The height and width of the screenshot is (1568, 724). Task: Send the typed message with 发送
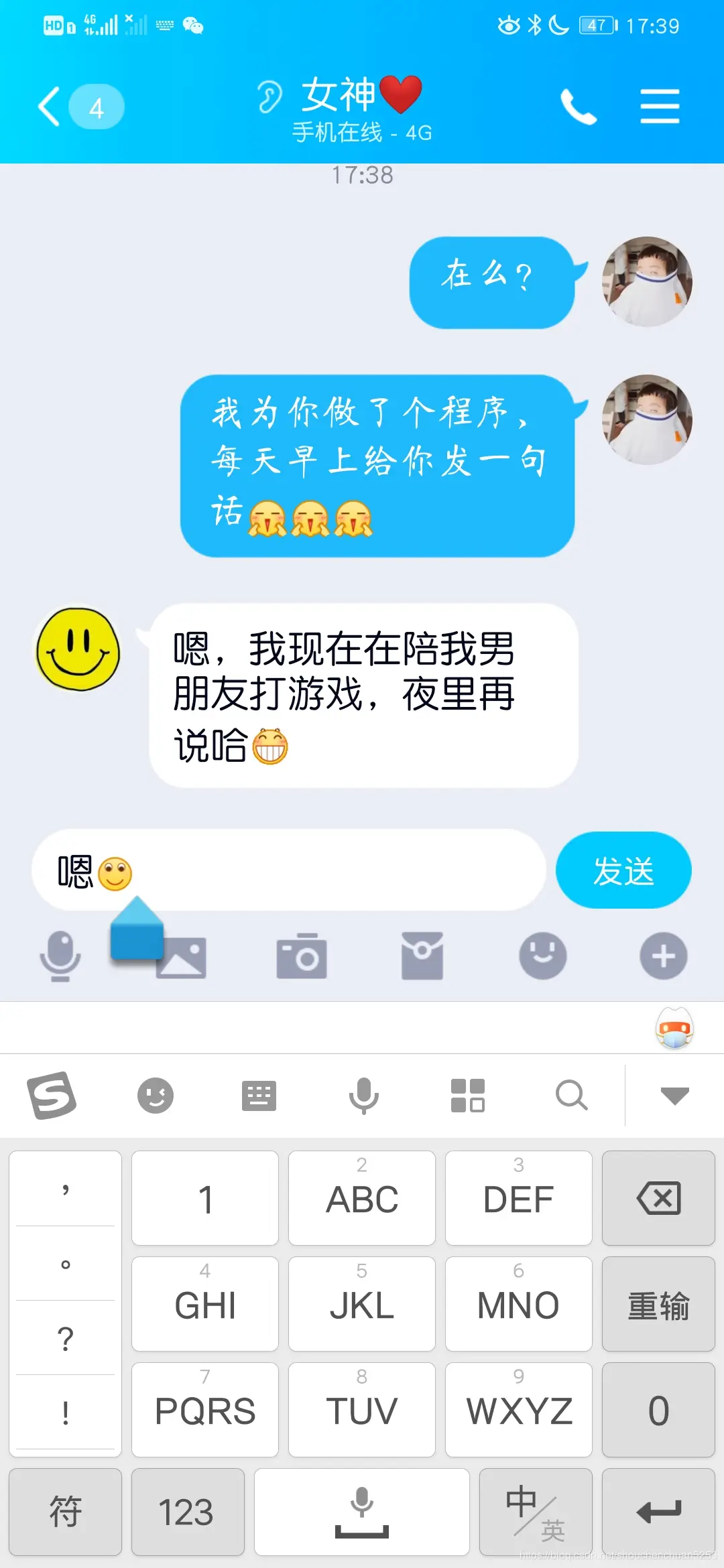click(x=623, y=870)
